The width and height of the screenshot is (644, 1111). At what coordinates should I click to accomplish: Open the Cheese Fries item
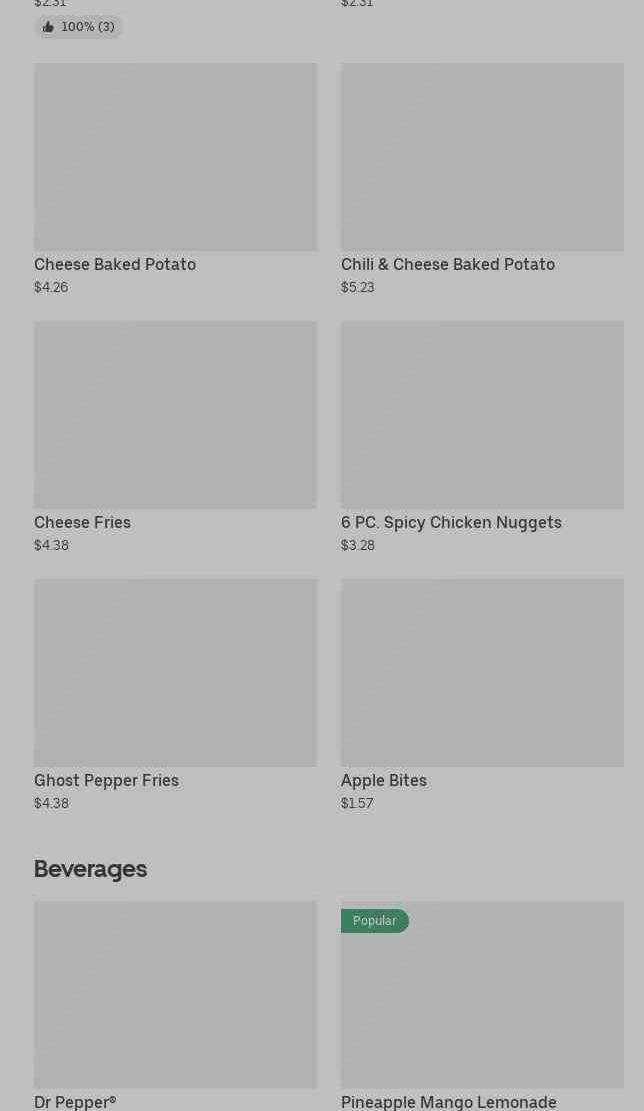point(175,437)
